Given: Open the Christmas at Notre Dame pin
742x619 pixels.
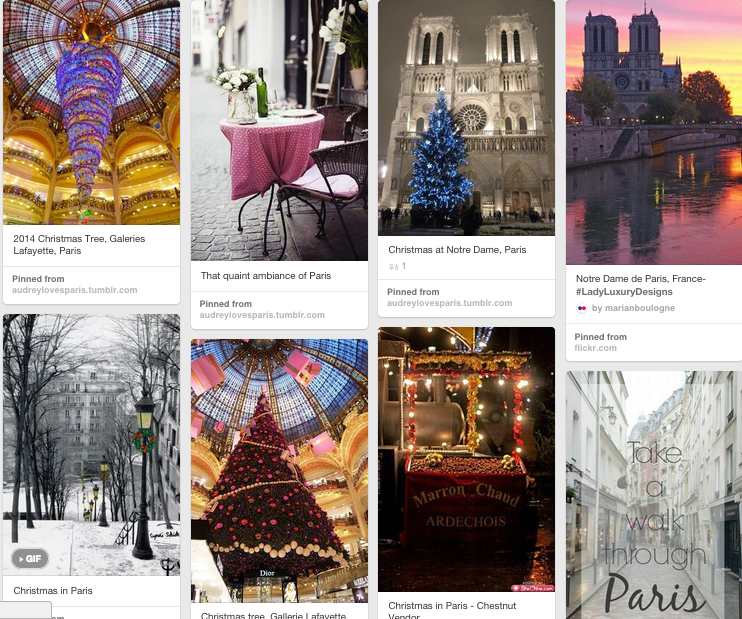Looking at the screenshot, I should pyautogui.click(x=466, y=117).
